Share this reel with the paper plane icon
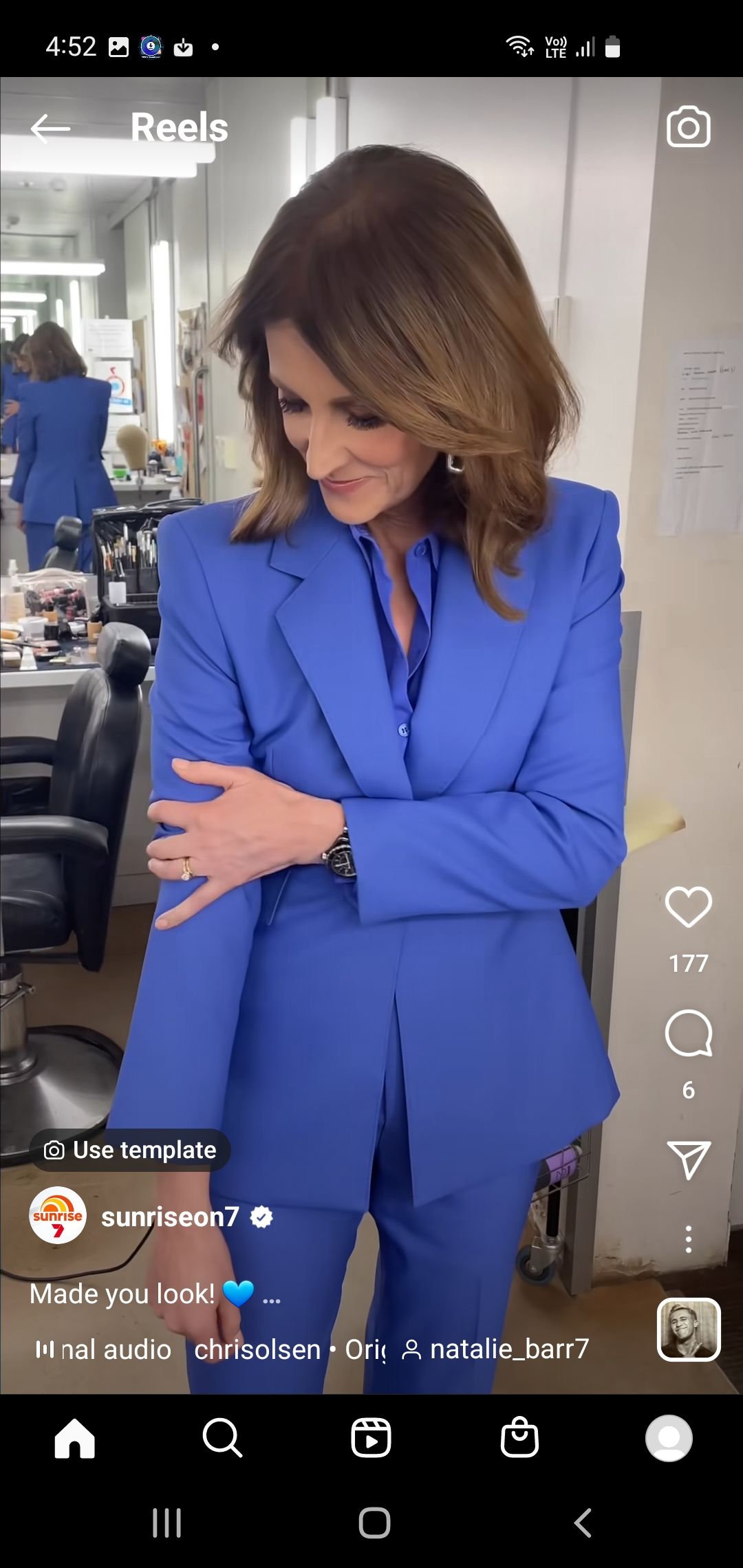Viewport: 743px width, 1568px height. click(688, 1159)
